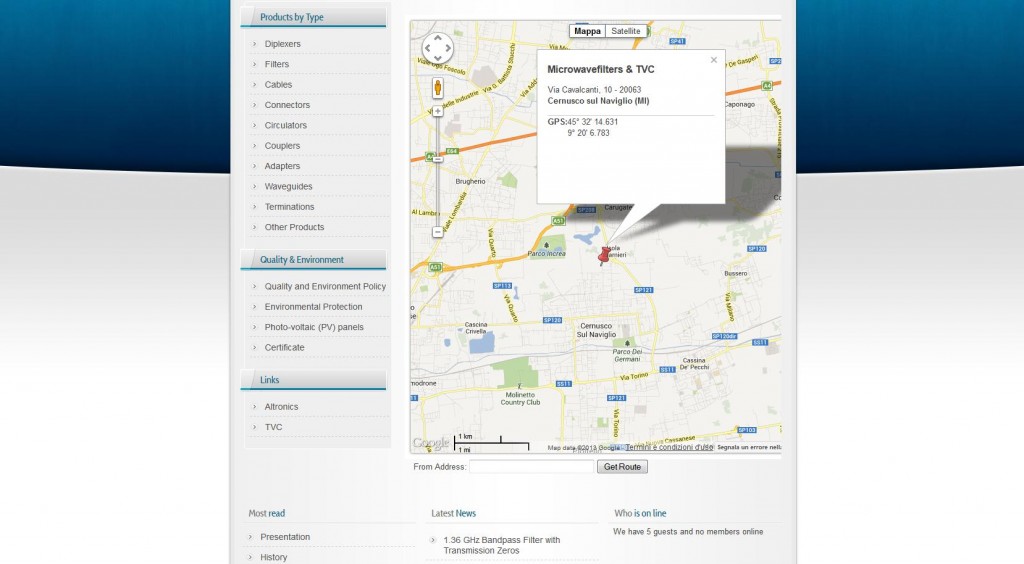Select the Waveguides product link
The width and height of the screenshot is (1024, 564).
tap(288, 186)
